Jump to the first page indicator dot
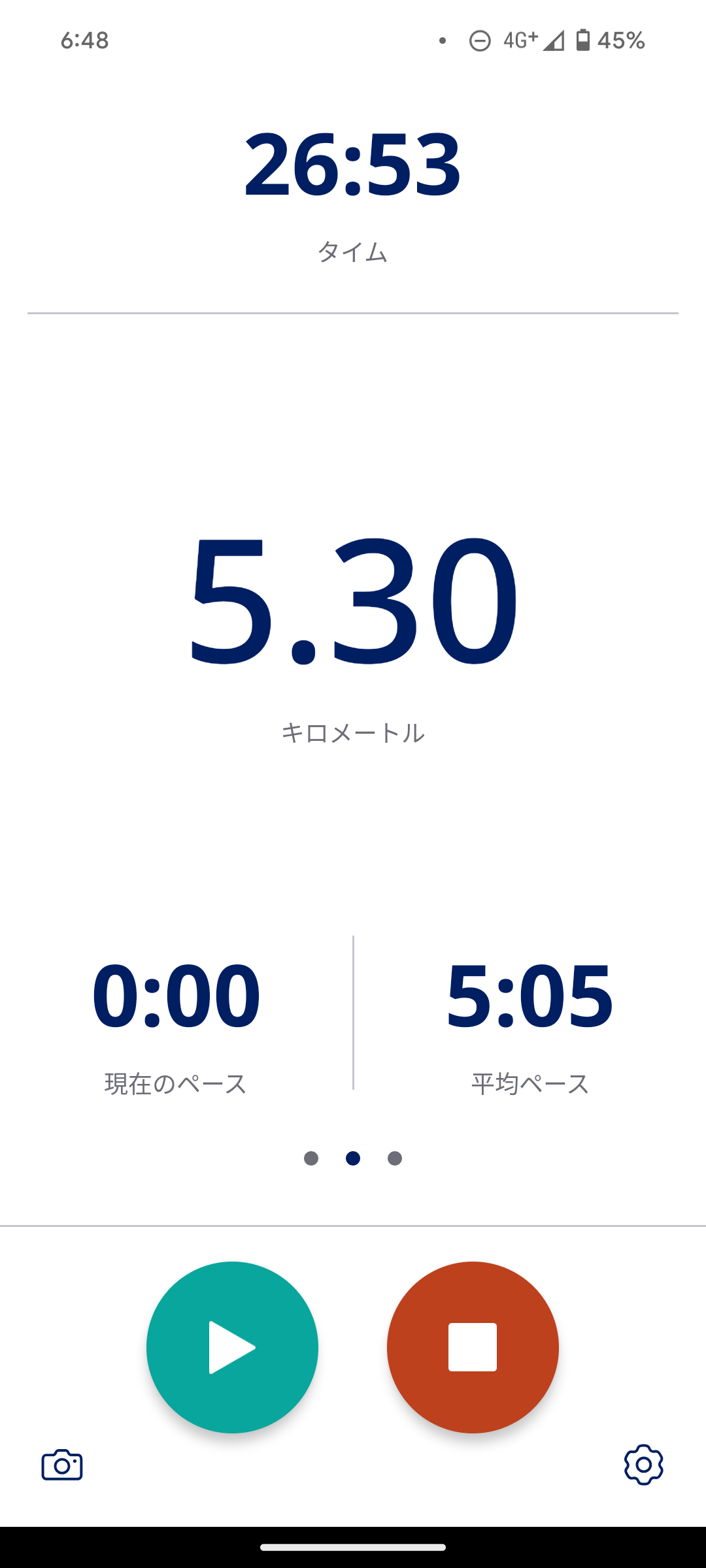This screenshot has width=706, height=1568. click(311, 1158)
